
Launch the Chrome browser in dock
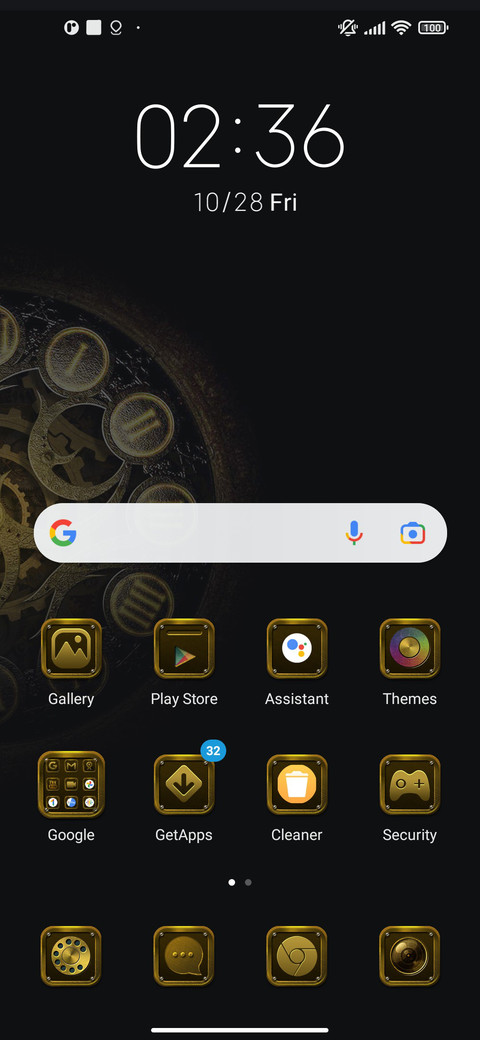(297, 956)
